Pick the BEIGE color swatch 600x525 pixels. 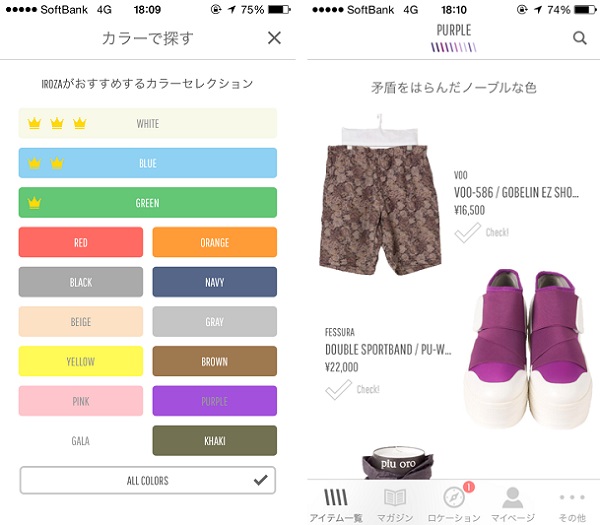click(x=81, y=322)
